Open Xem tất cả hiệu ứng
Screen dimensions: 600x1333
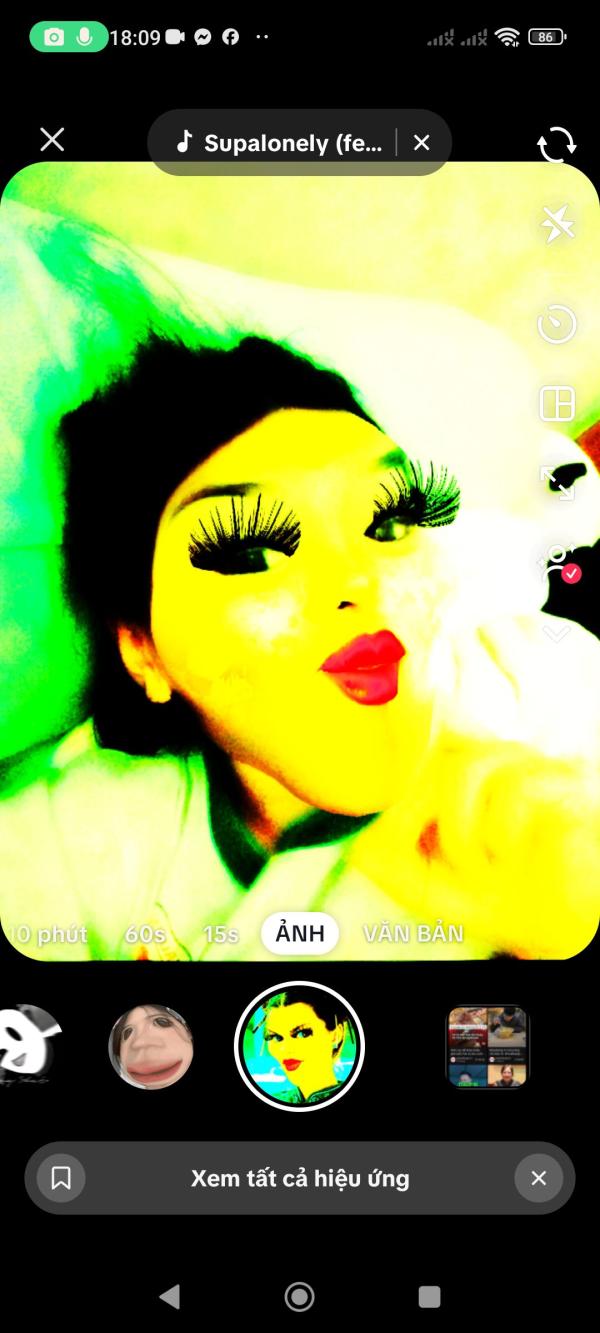tap(300, 1178)
